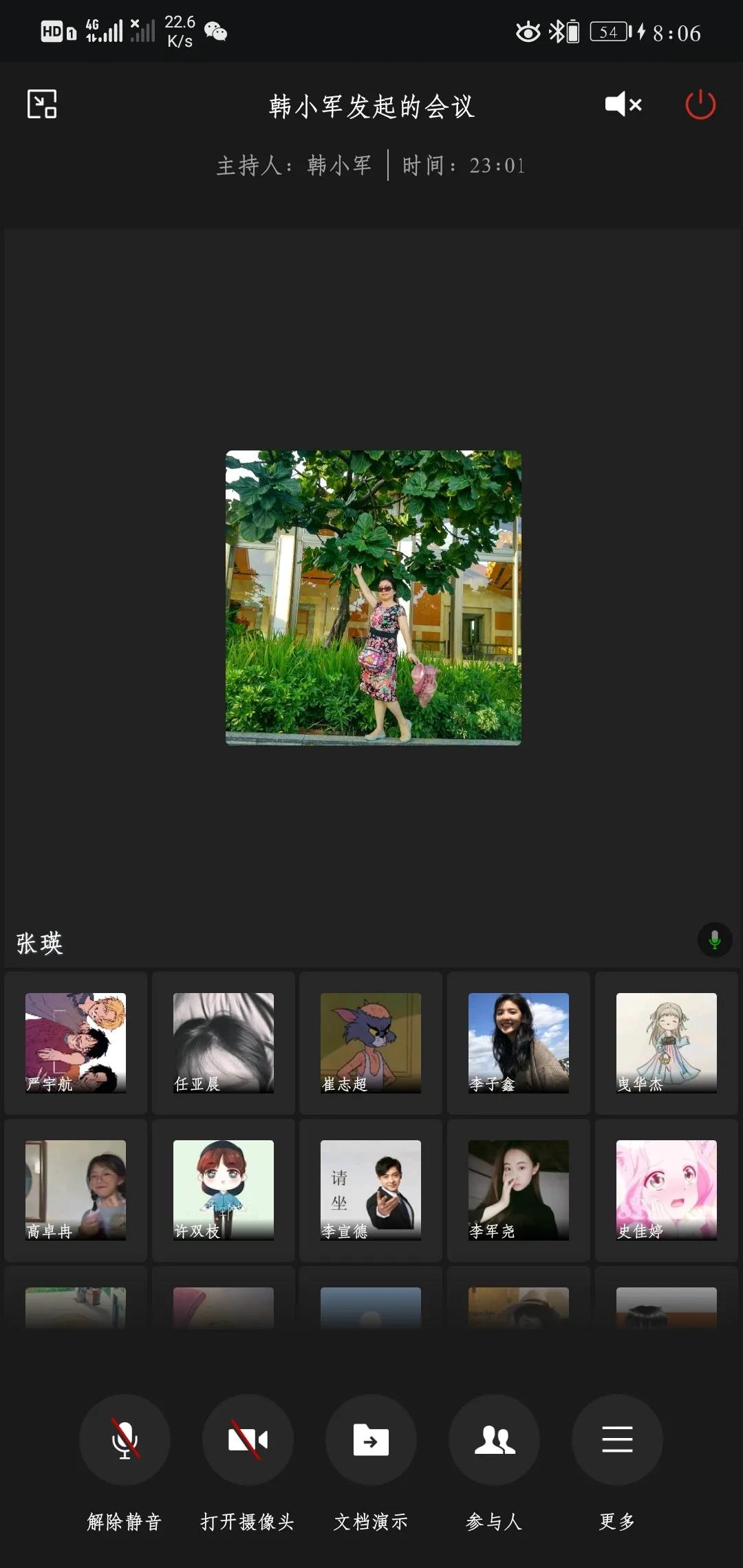Image resolution: width=743 pixels, height=1568 pixels.
Task: Select participant 高卓冉's tile
Action: pos(76,1190)
